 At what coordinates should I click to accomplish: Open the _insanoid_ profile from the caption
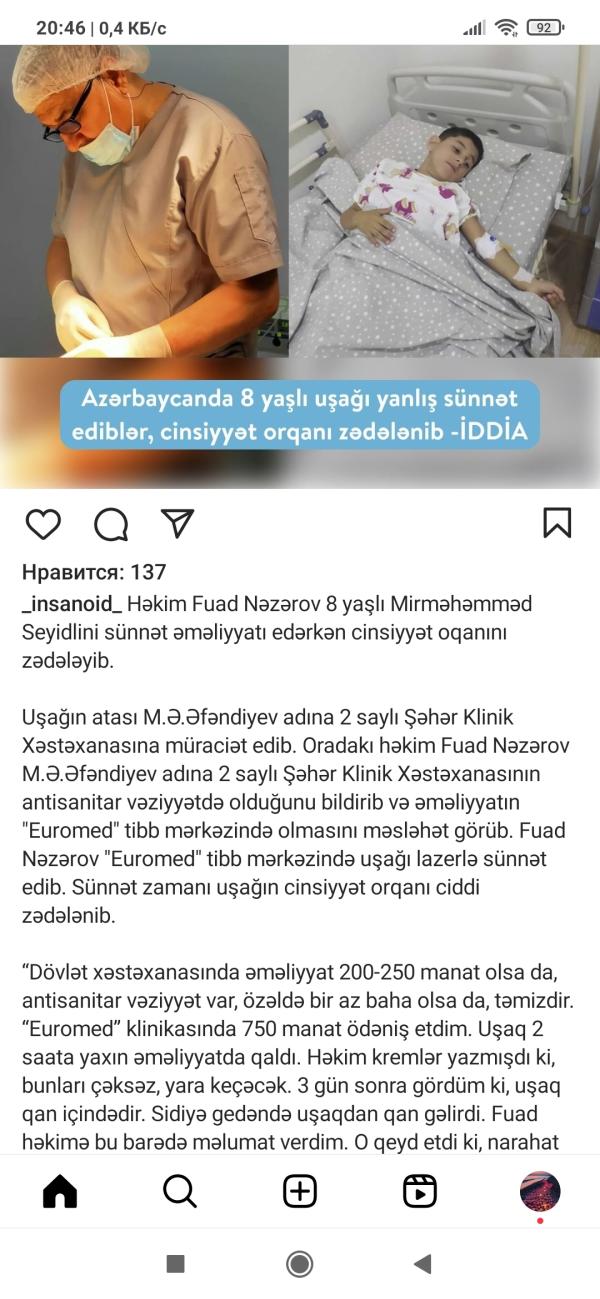point(72,604)
